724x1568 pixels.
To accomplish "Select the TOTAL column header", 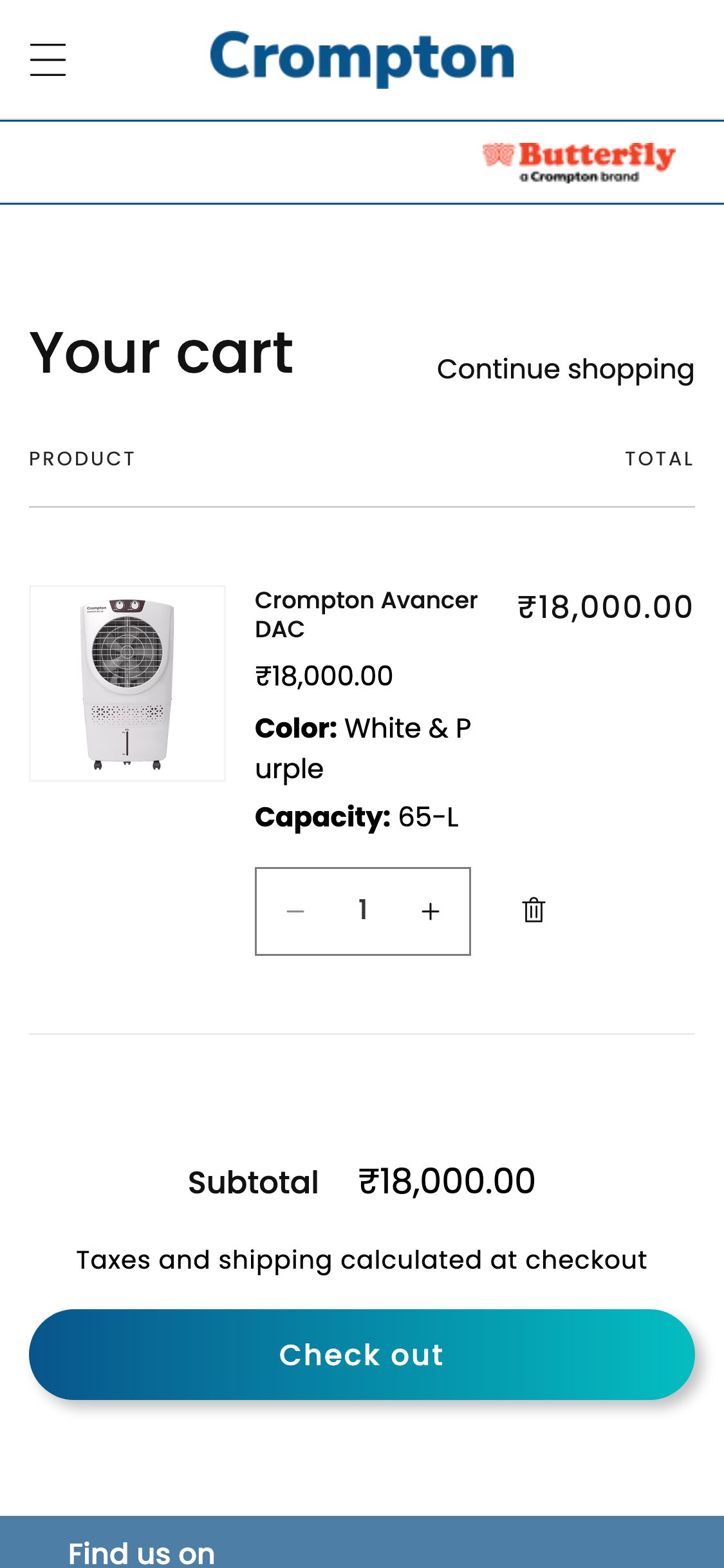I will click(x=660, y=458).
